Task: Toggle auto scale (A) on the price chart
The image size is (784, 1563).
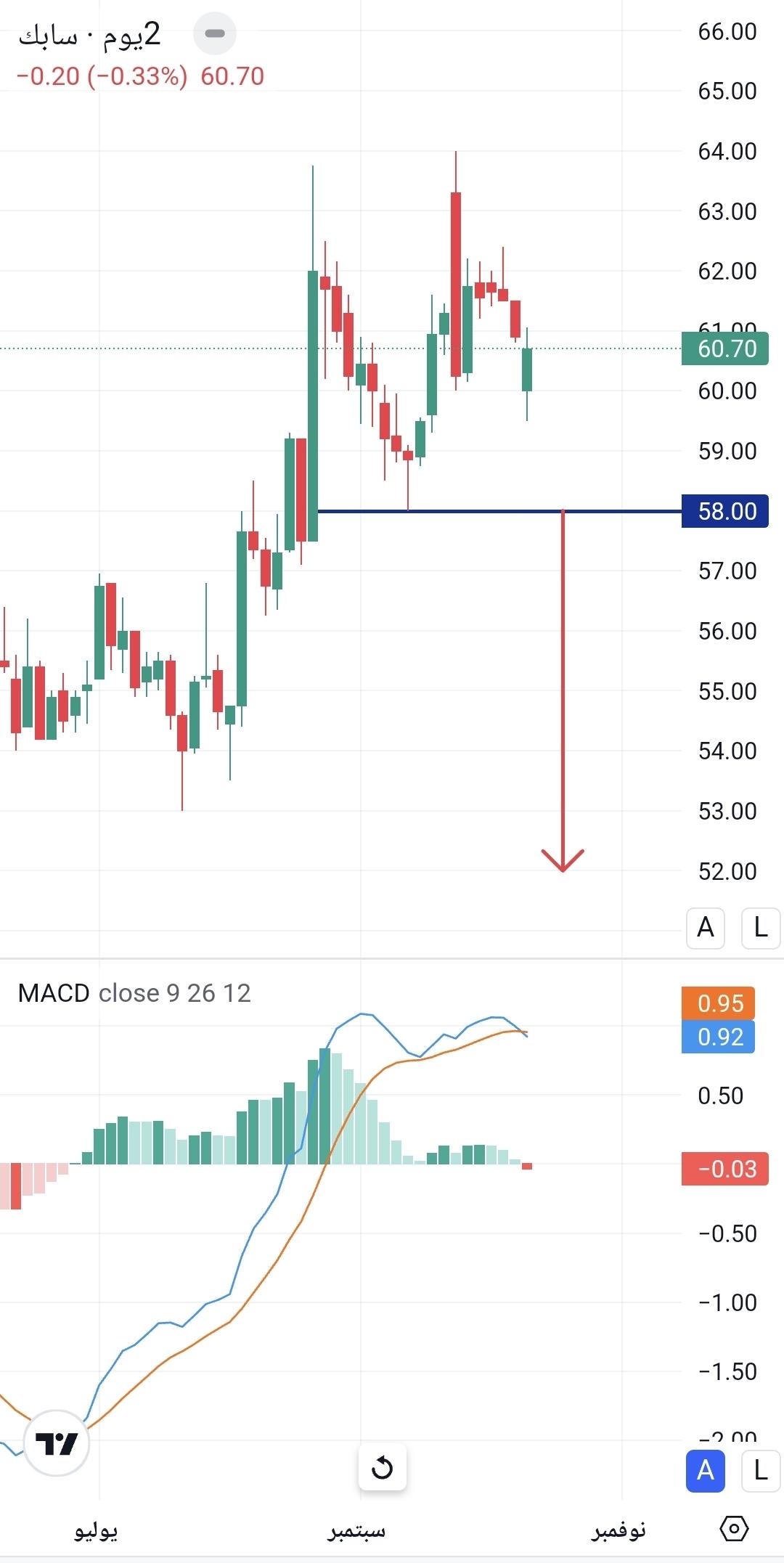Action: pyautogui.click(x=706, y=928)
